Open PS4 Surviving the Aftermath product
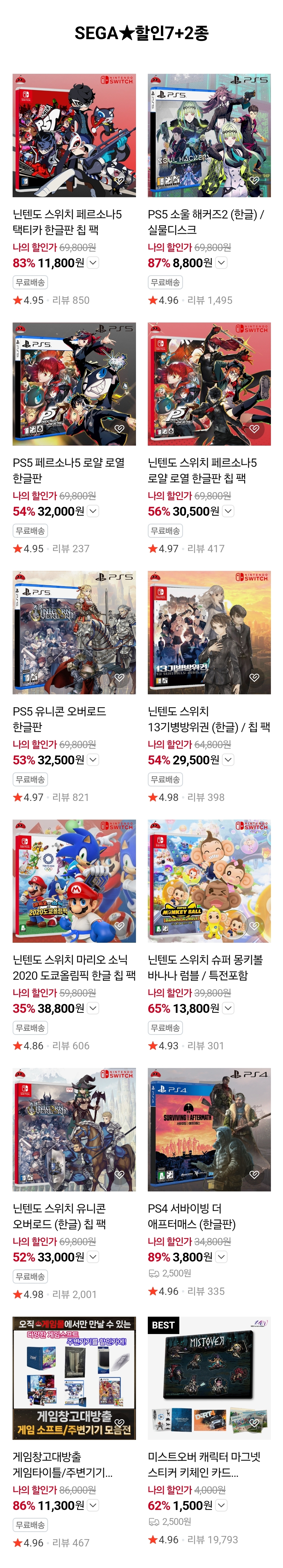283x1568 pixels. [x=209, y=1129]
